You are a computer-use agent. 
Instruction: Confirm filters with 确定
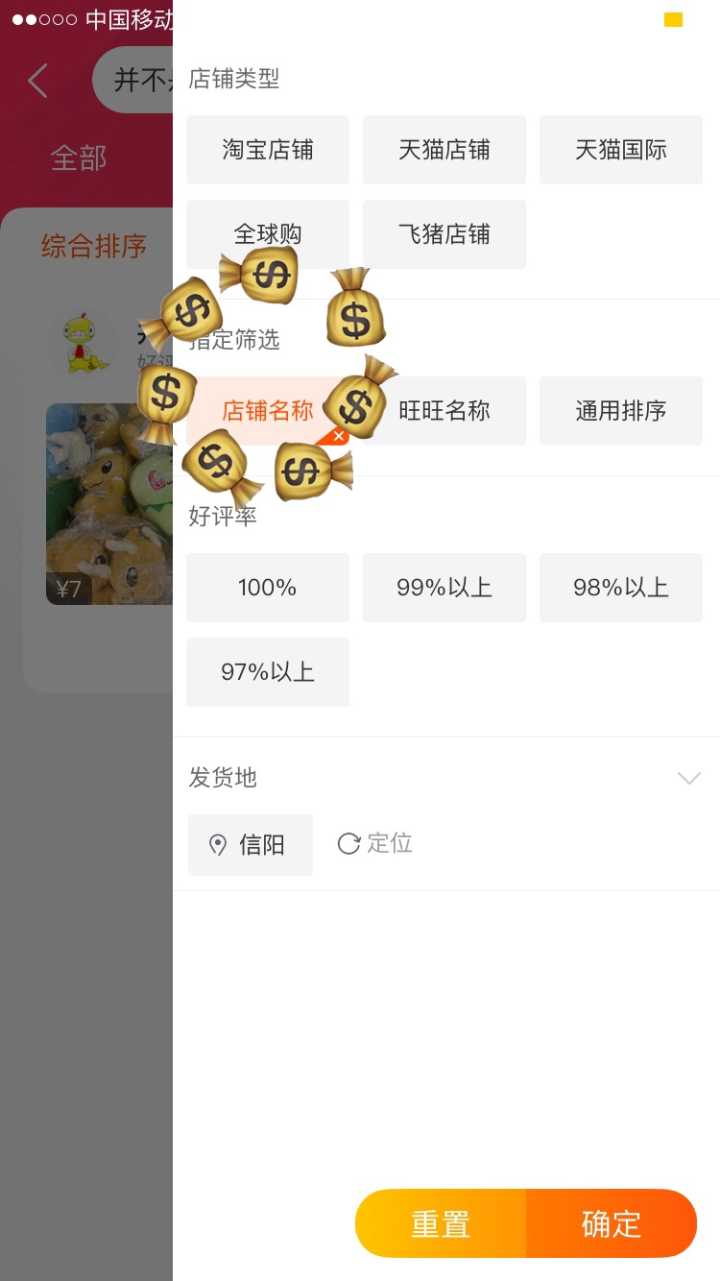(x=611, y=1224)
